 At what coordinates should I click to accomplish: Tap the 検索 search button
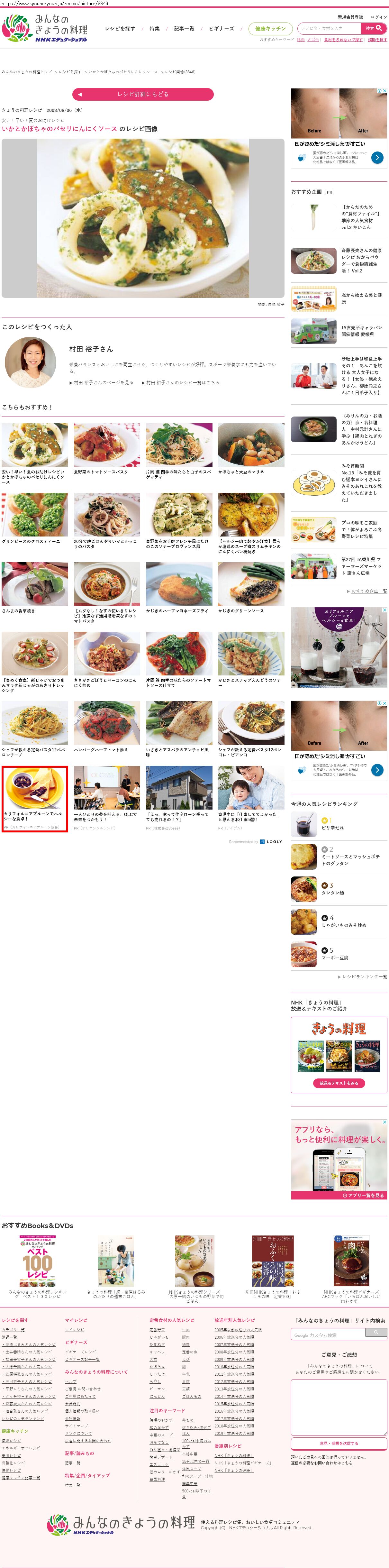374,29
